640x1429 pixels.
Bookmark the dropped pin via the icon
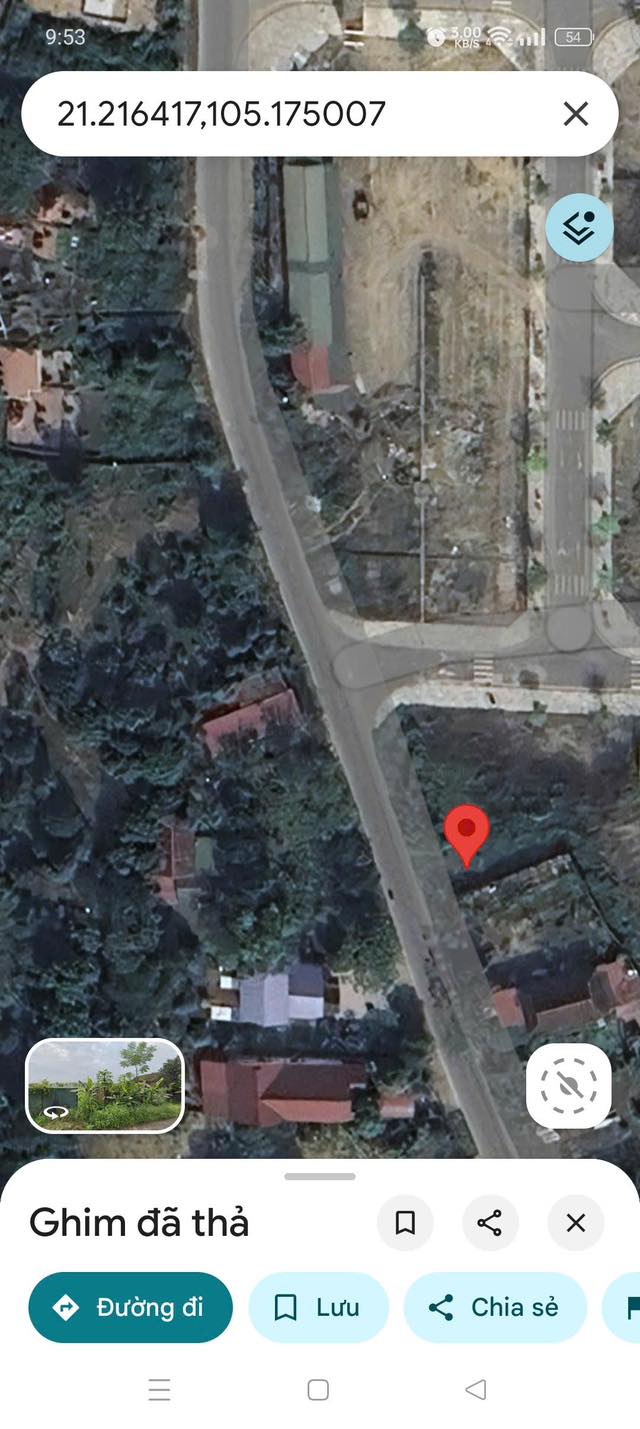tap(405, 1222)
